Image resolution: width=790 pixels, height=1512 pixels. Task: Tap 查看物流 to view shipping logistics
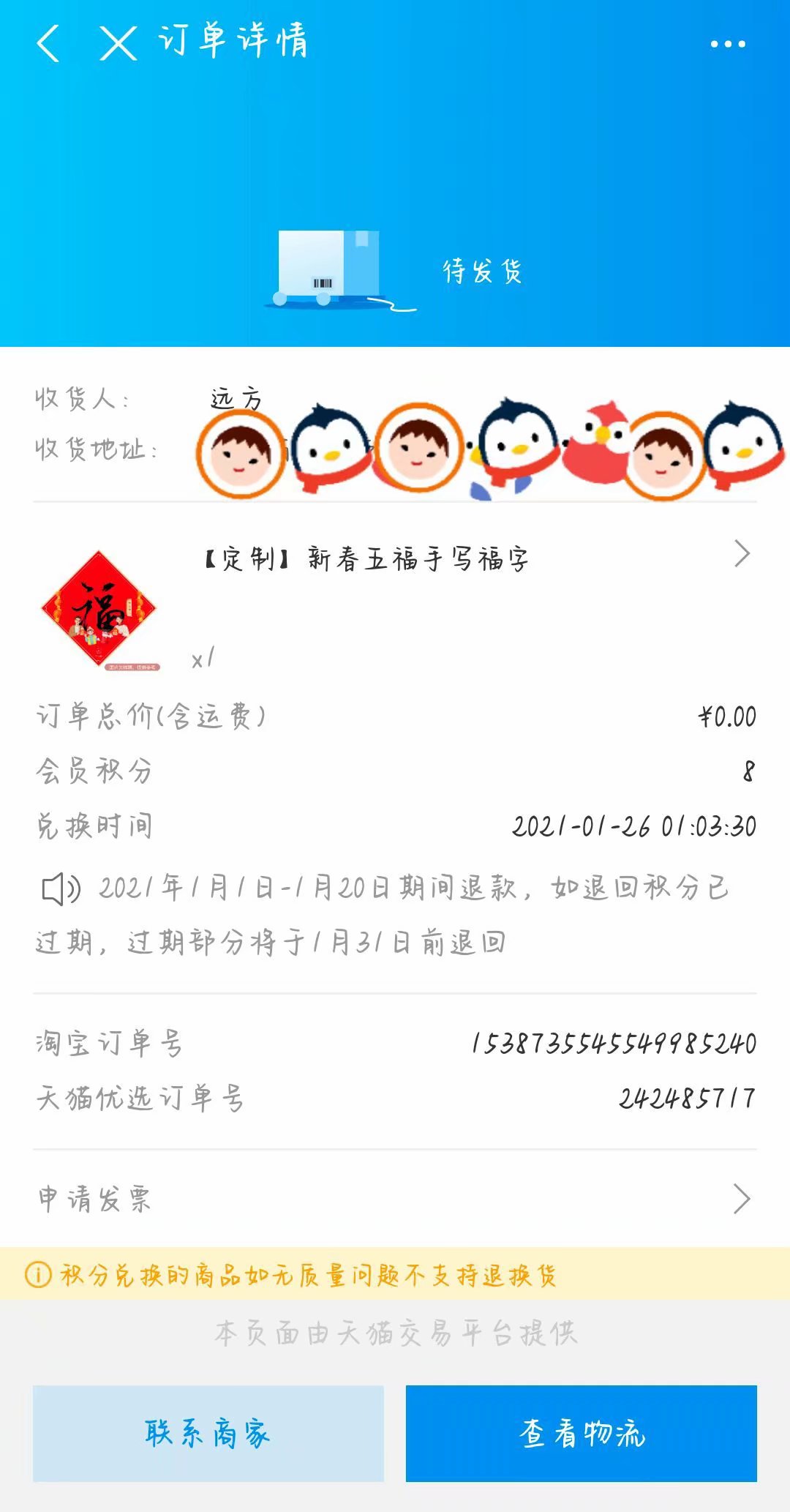point(582,1433)
